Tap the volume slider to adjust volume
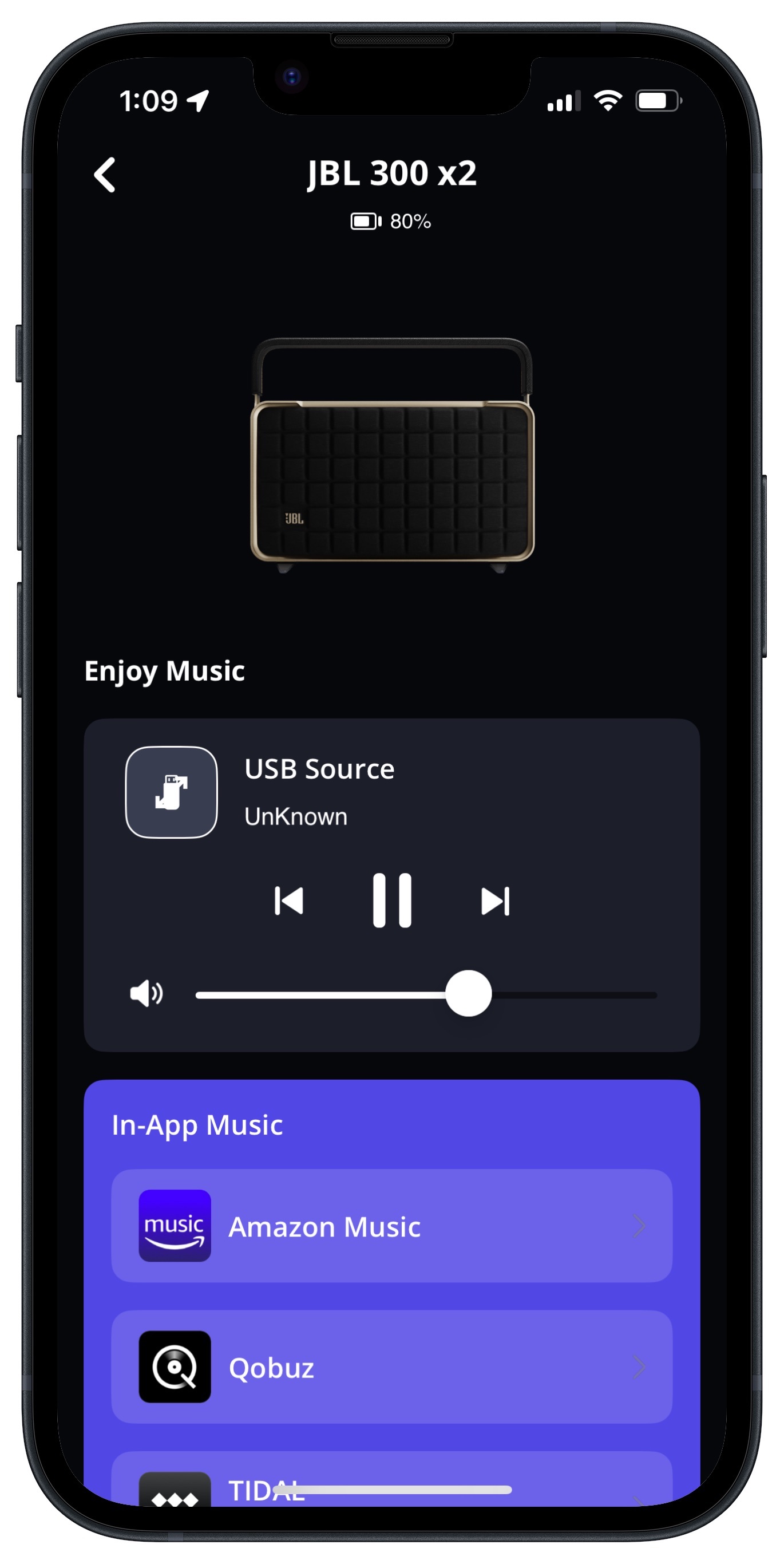784x1564 pixels. pyautogui.click(x=426, y=994)
